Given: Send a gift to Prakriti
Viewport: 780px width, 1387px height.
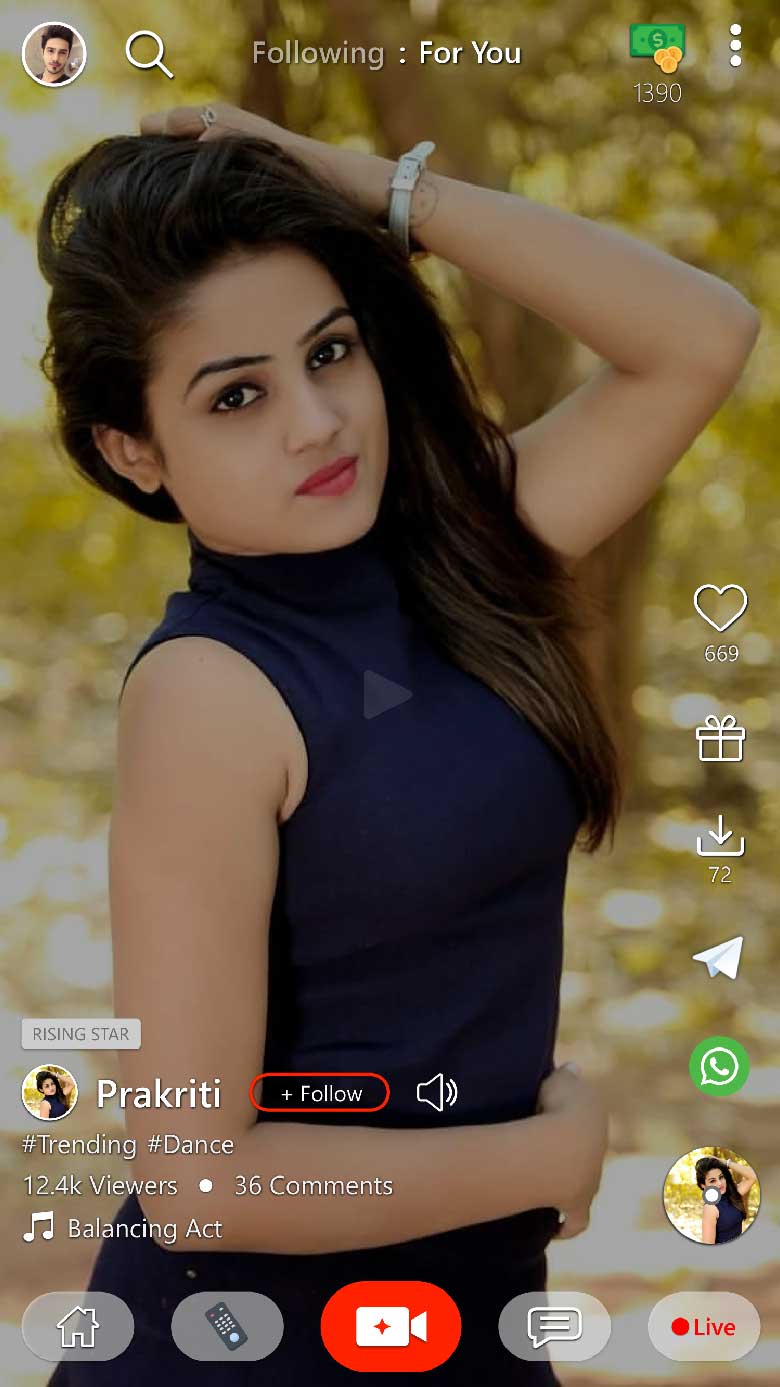Looking at the screenshot, I should point(720,739).
